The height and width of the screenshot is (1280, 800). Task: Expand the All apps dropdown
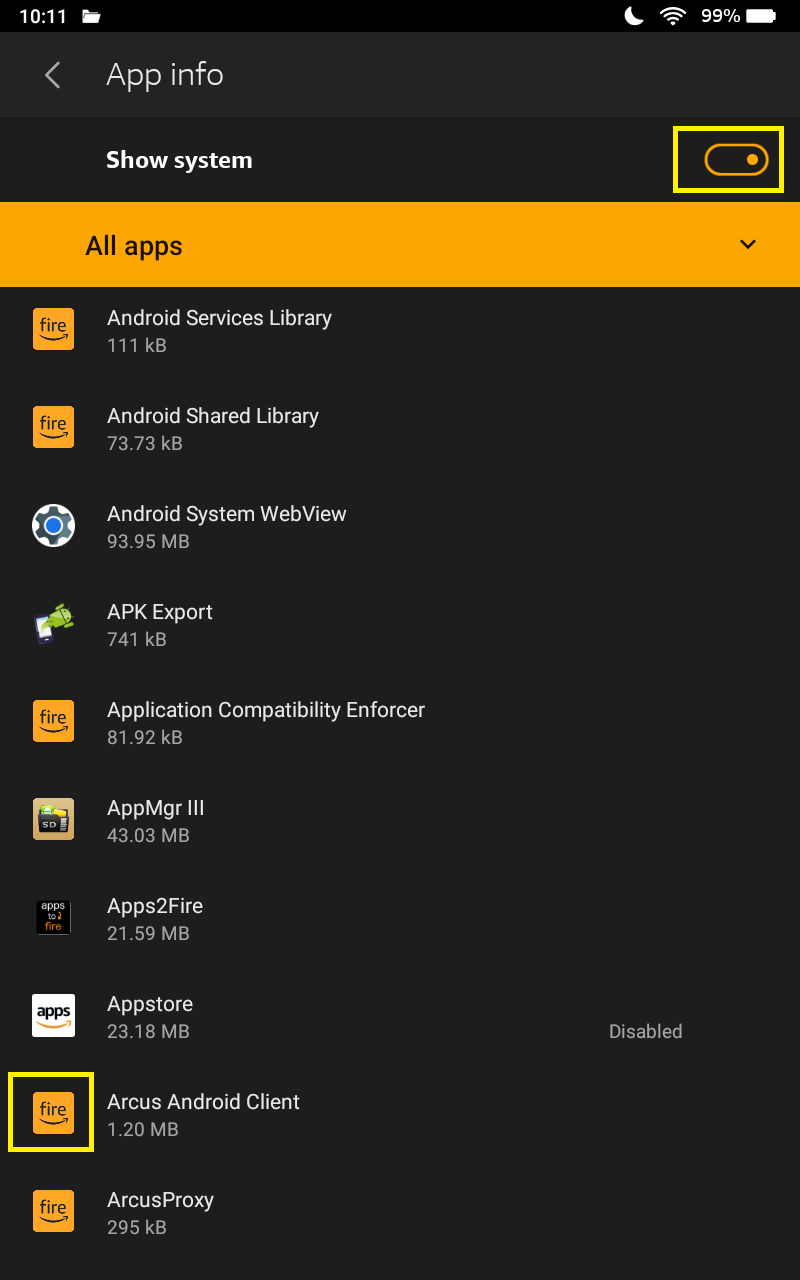pos(747,245)
